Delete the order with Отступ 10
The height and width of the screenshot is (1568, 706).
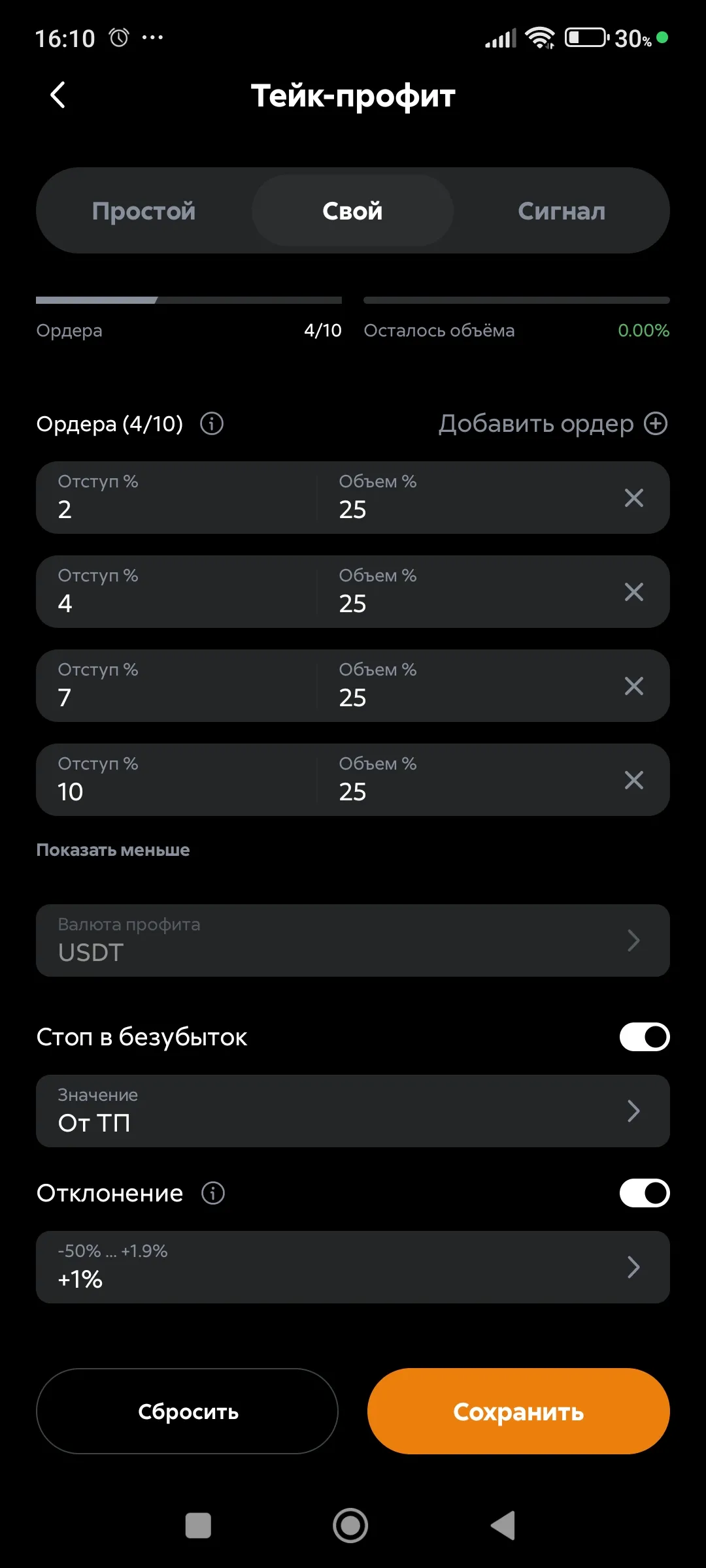pos(633,780)
